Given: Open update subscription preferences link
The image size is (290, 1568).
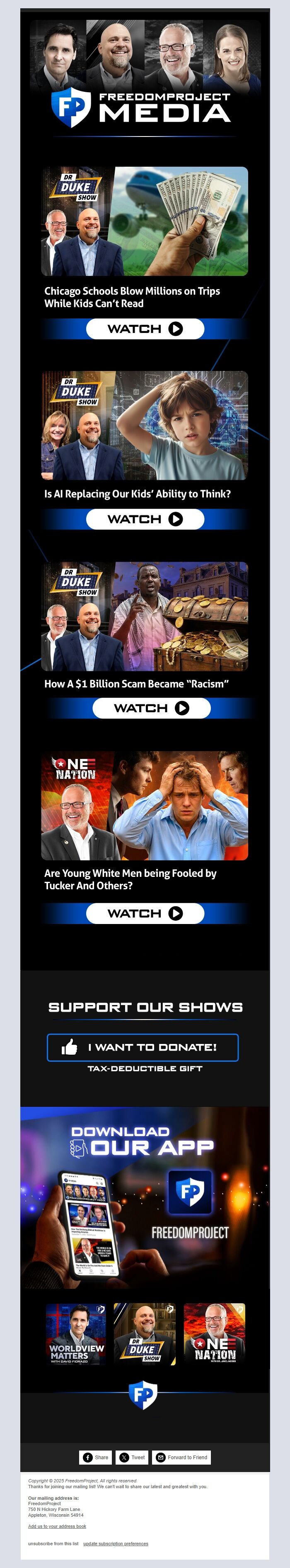Looking at the screenshot, I should click(x=116, y=1544).
